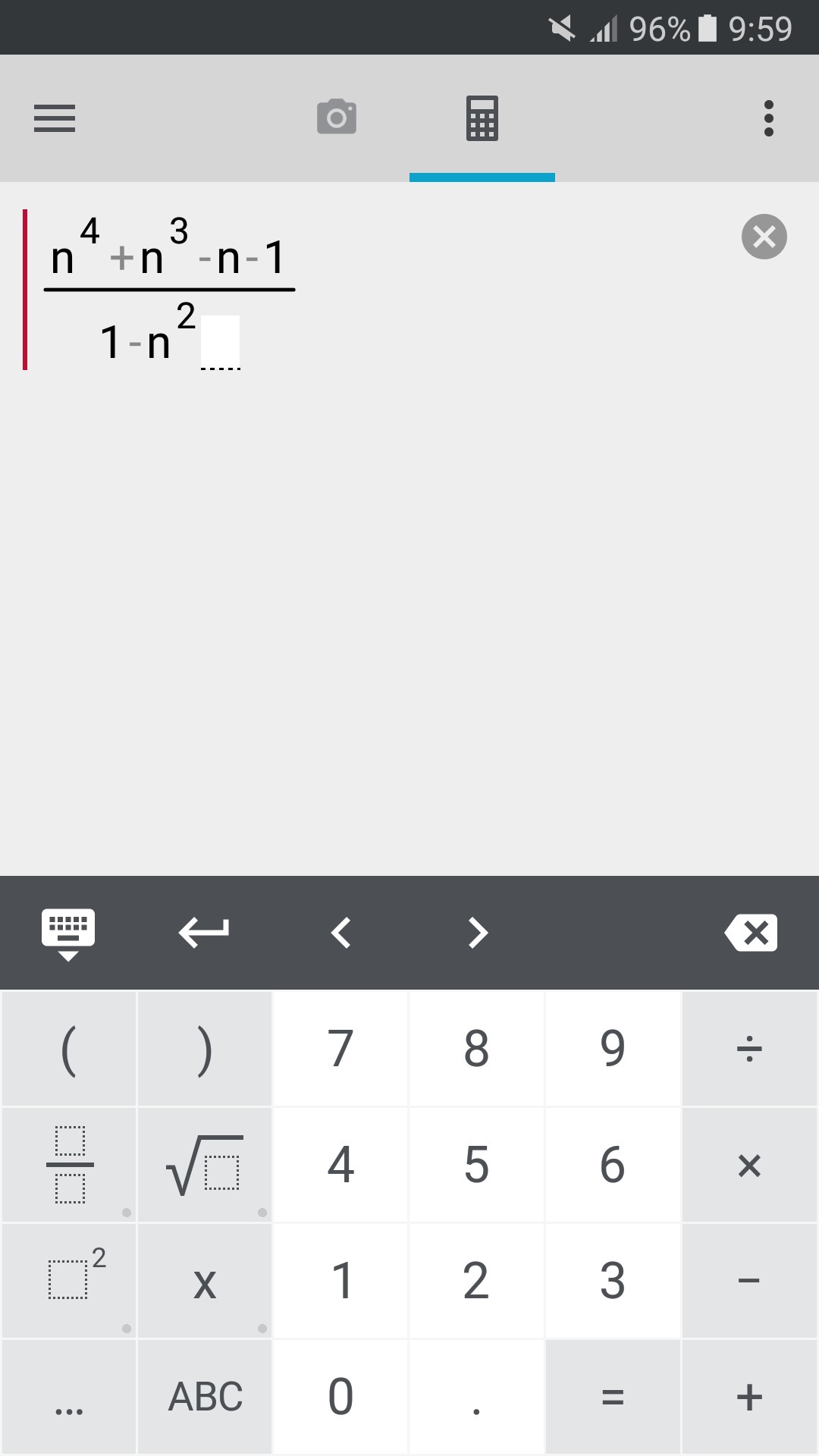Select the calculator tab

click(482, 118)
